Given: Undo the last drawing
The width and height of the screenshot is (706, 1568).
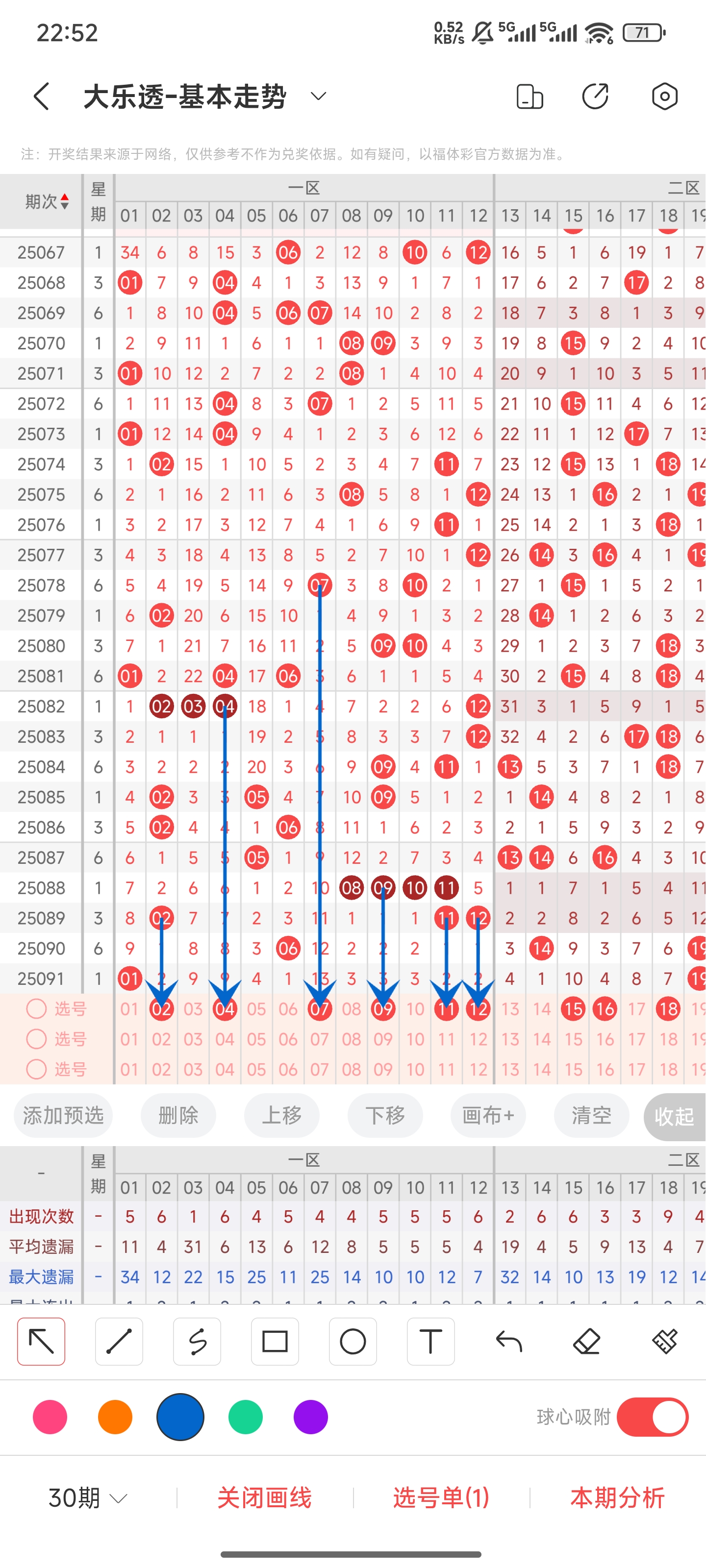Looking at the screenshot, I should click(x=508, y=1342).
